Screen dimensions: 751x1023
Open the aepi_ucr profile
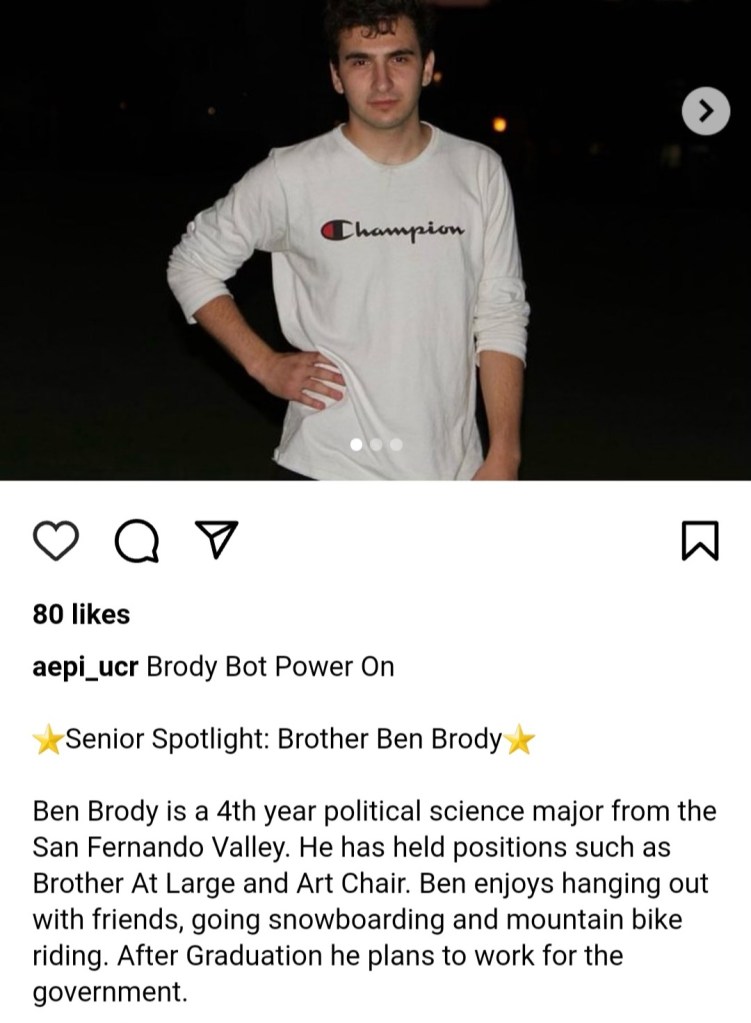86,667
